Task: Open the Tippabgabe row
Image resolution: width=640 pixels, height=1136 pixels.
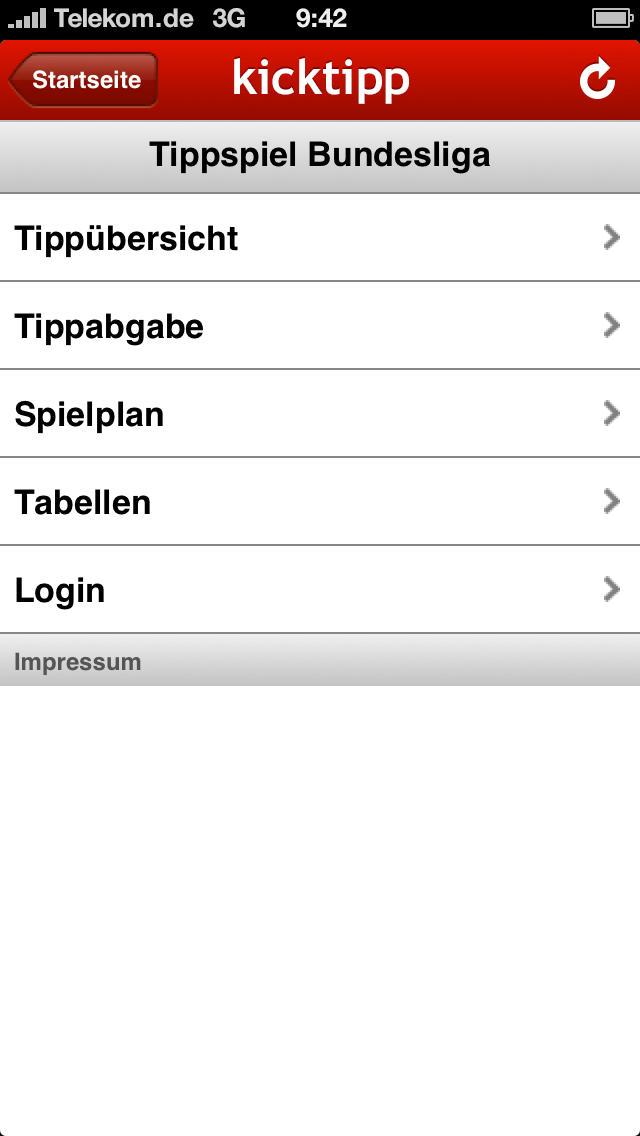Action: point(320,326)
